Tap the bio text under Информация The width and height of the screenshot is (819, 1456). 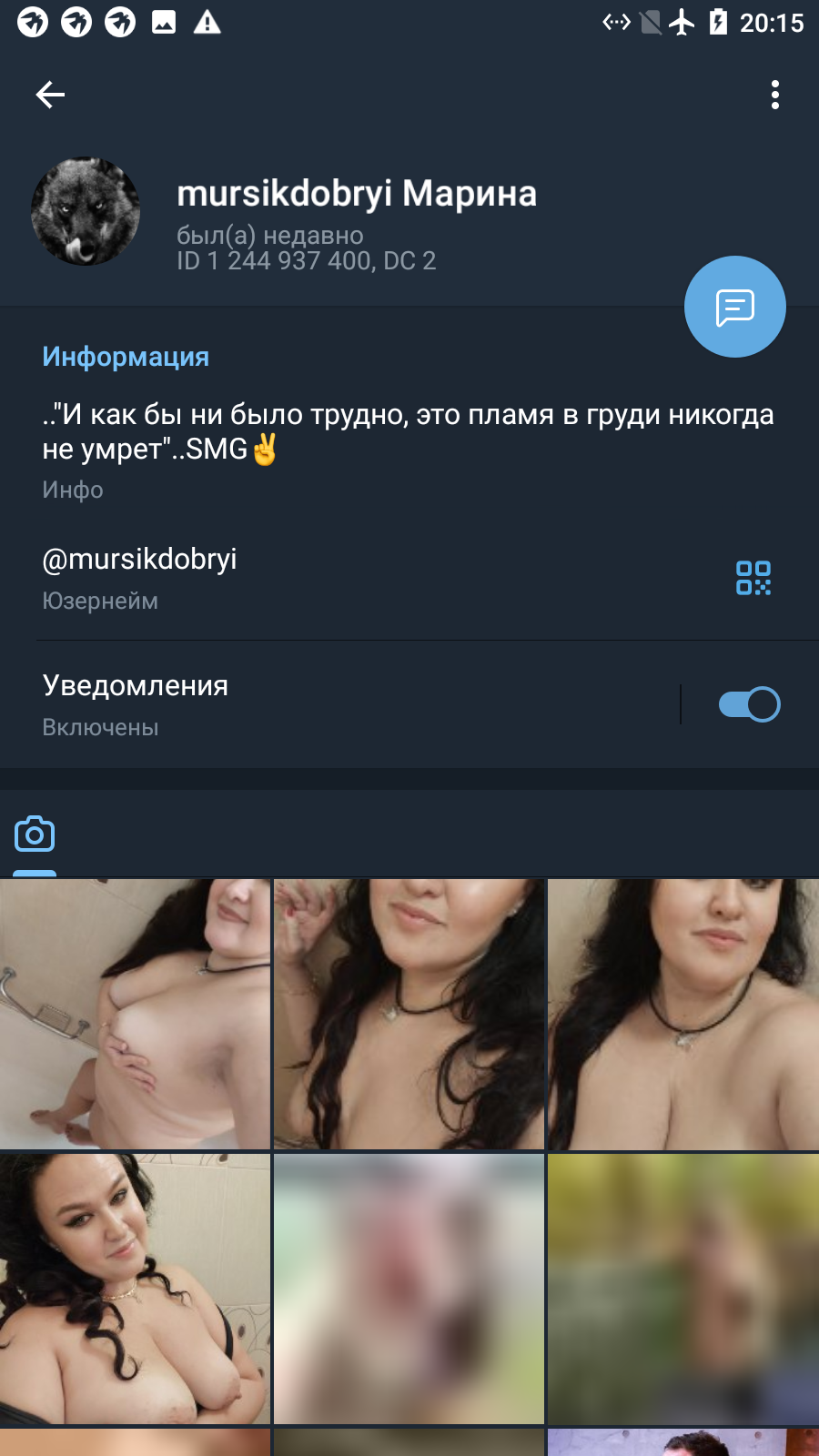click(x=408, y=431)
